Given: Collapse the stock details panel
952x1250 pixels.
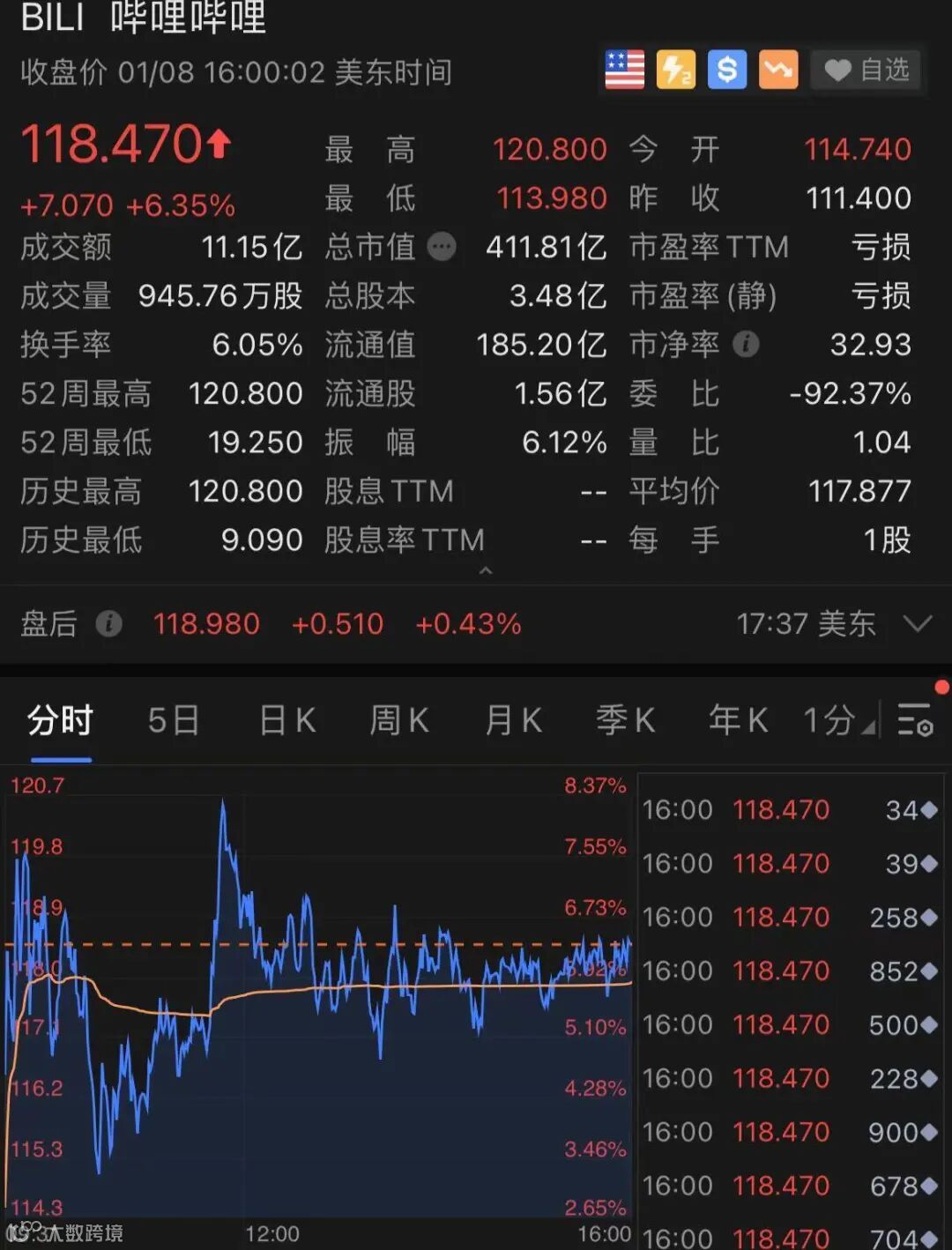Looking at the screenshot, I should pos(485,571).
